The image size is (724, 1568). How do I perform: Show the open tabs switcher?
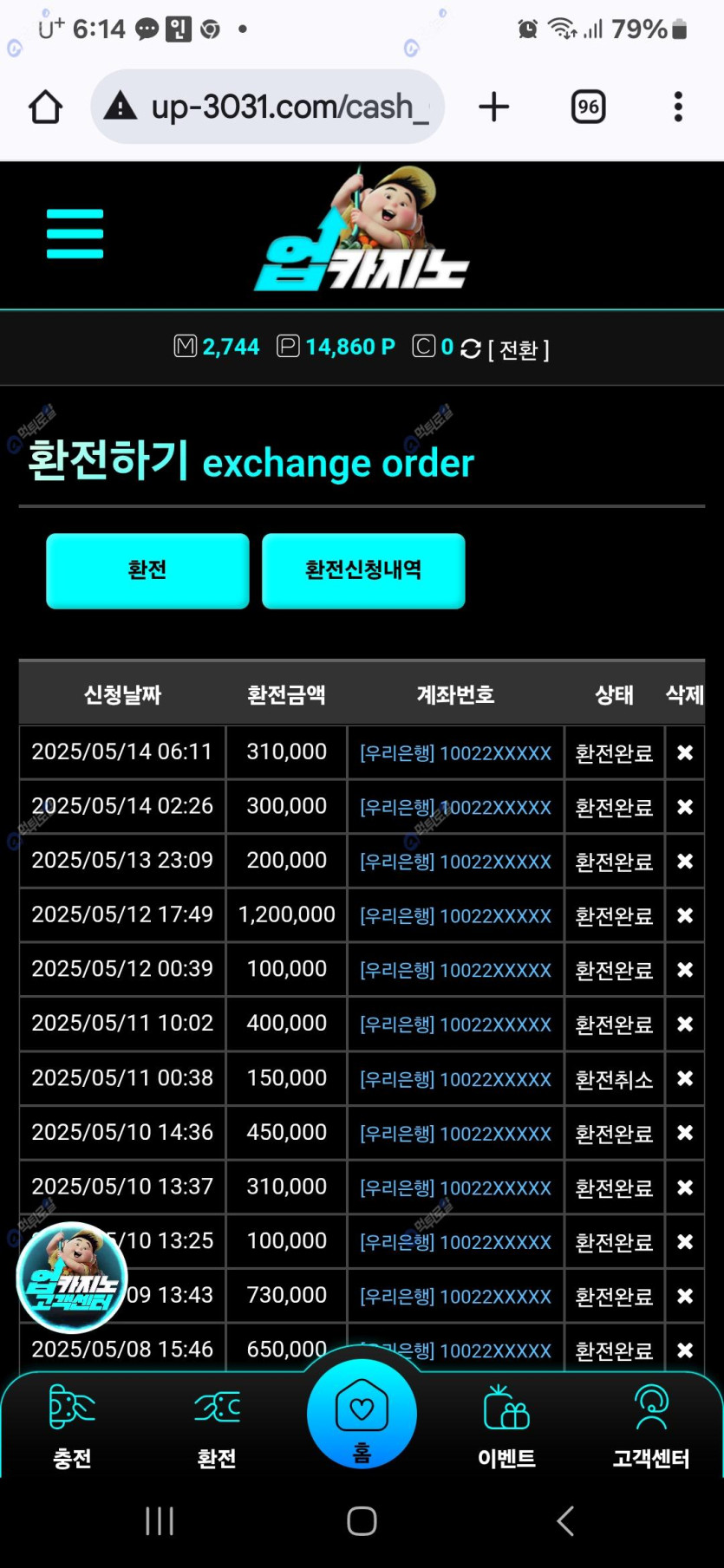tap(588, 107)
